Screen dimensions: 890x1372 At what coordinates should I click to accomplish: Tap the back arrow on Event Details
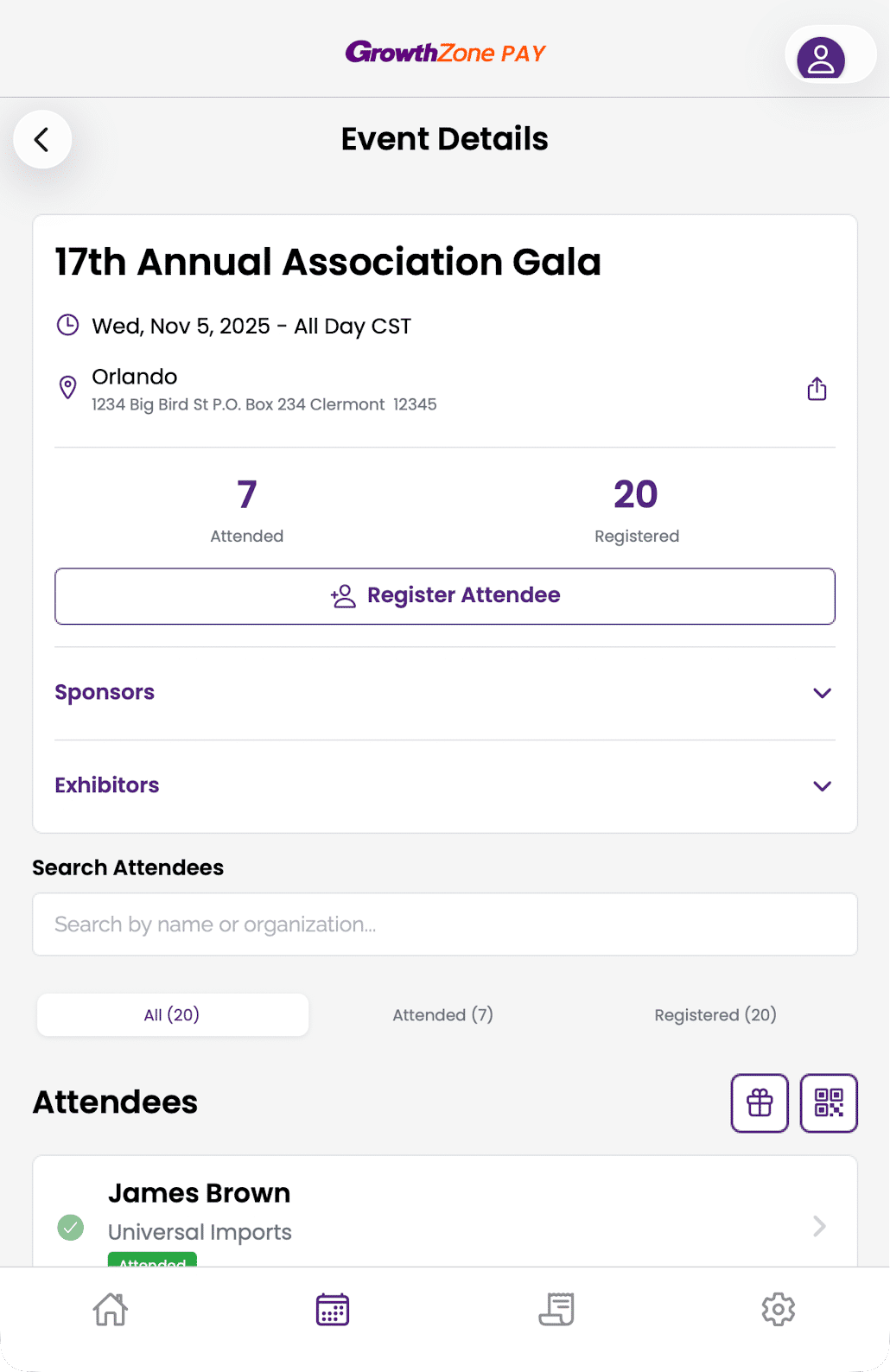pyautogui.click(x=42, y=139)
